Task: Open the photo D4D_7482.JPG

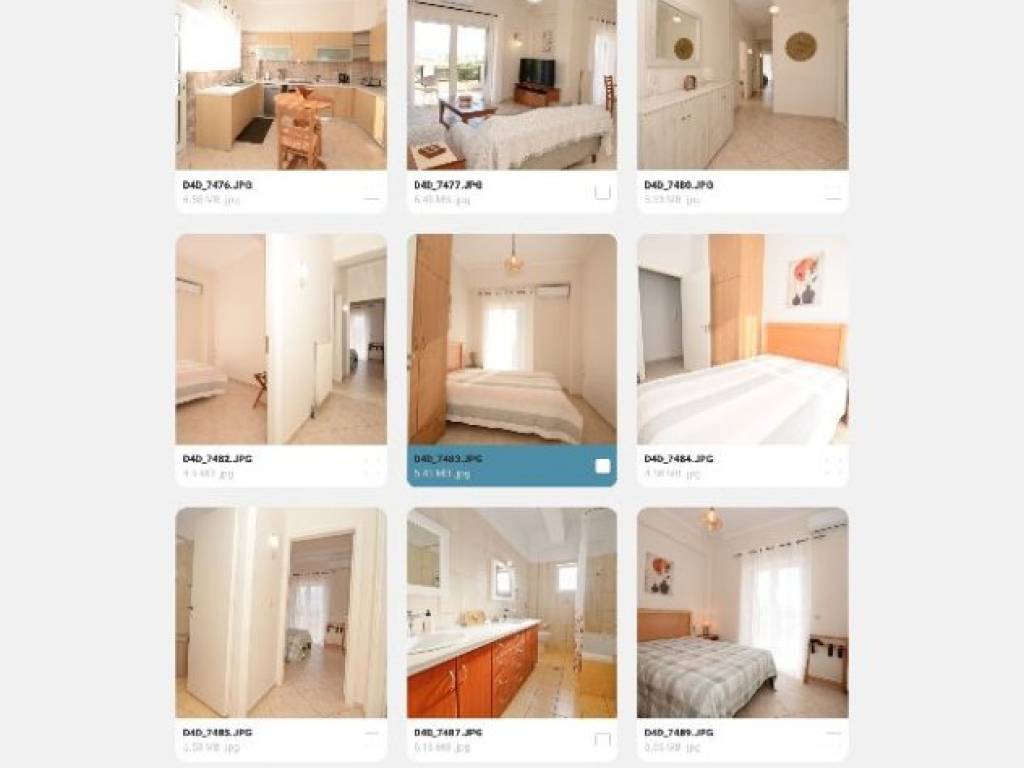Action: pos(281,340)
